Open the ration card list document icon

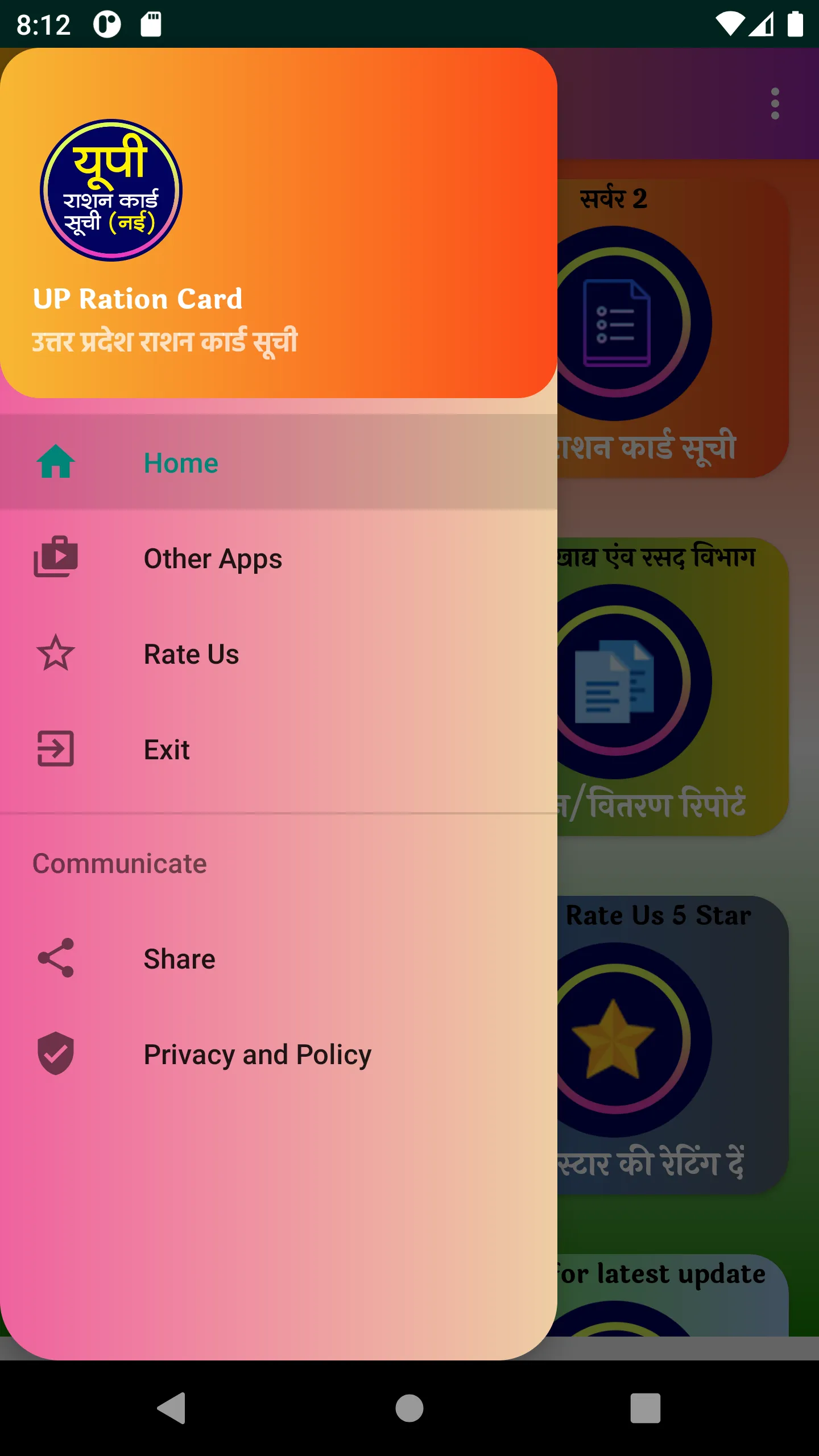(x=617, y=321)
